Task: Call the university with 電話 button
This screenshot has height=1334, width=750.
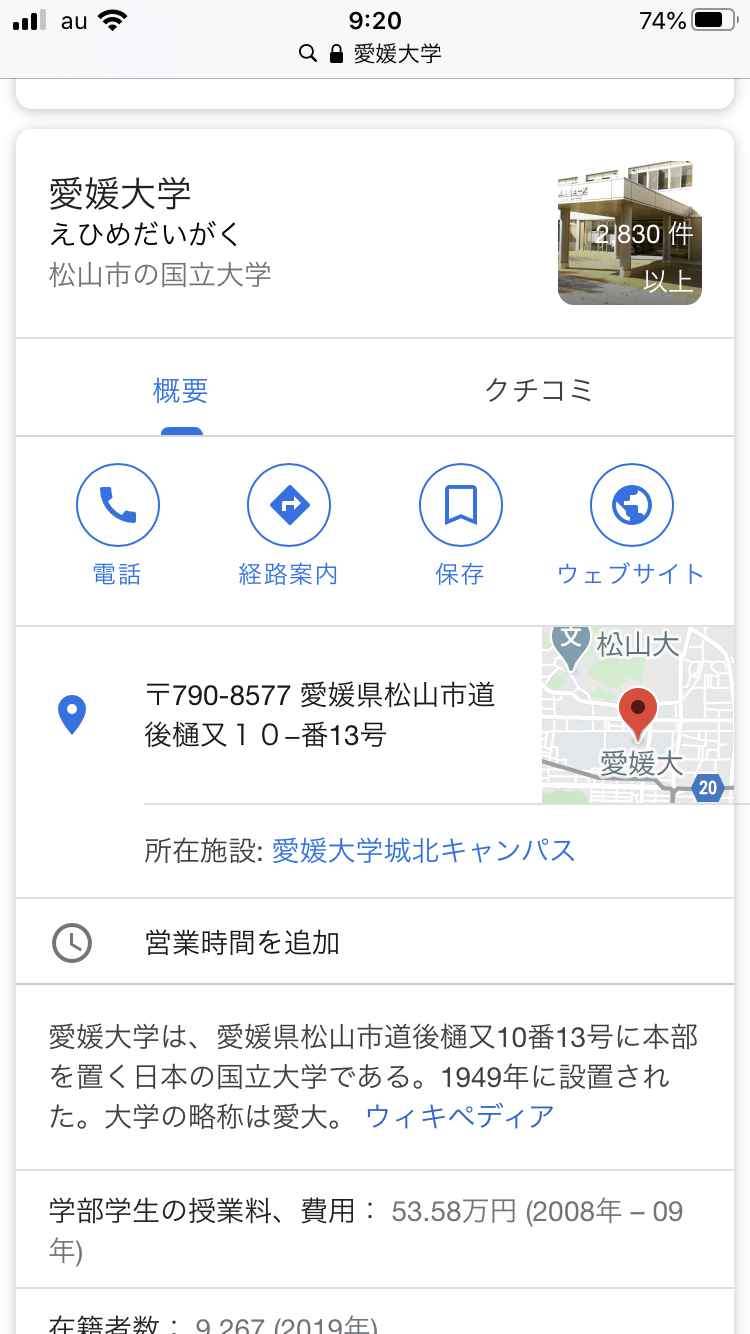Action: click(x=118, y=506)
